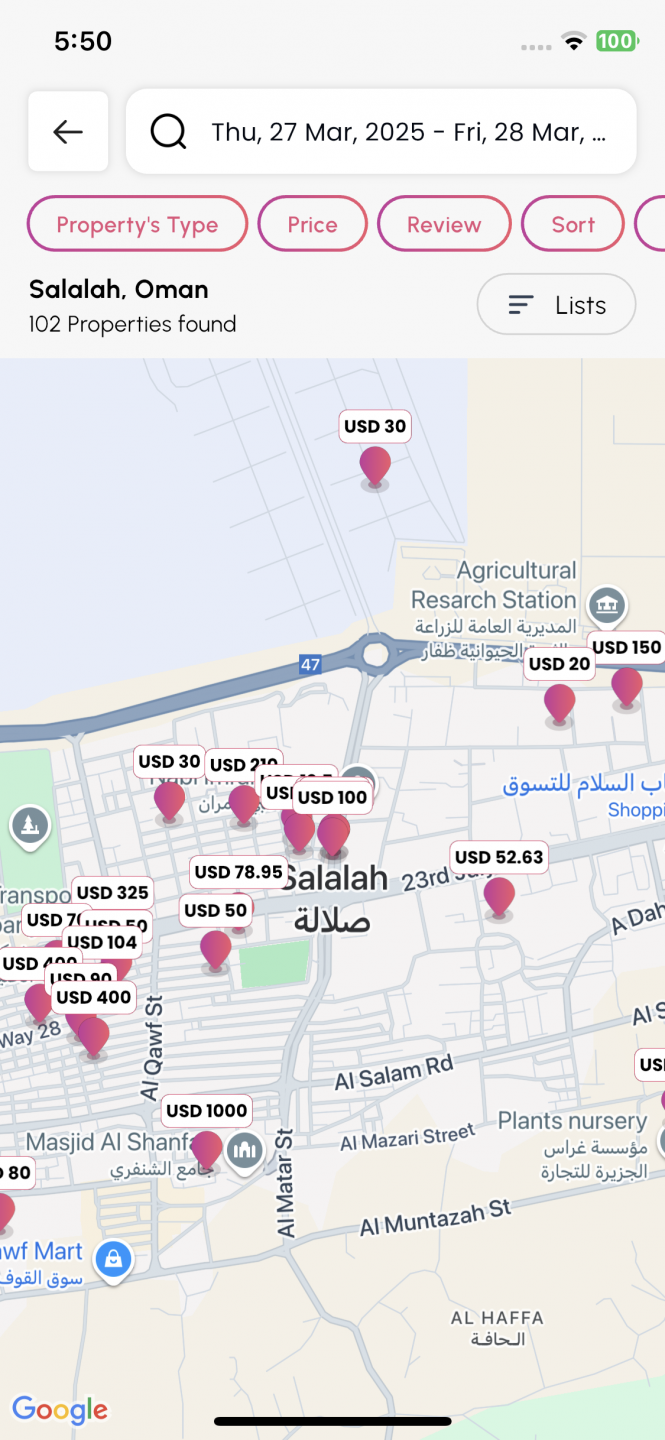Open the USD 52.63 map pin
This screenshot has width=665, height=1440.
pos(499,857)
